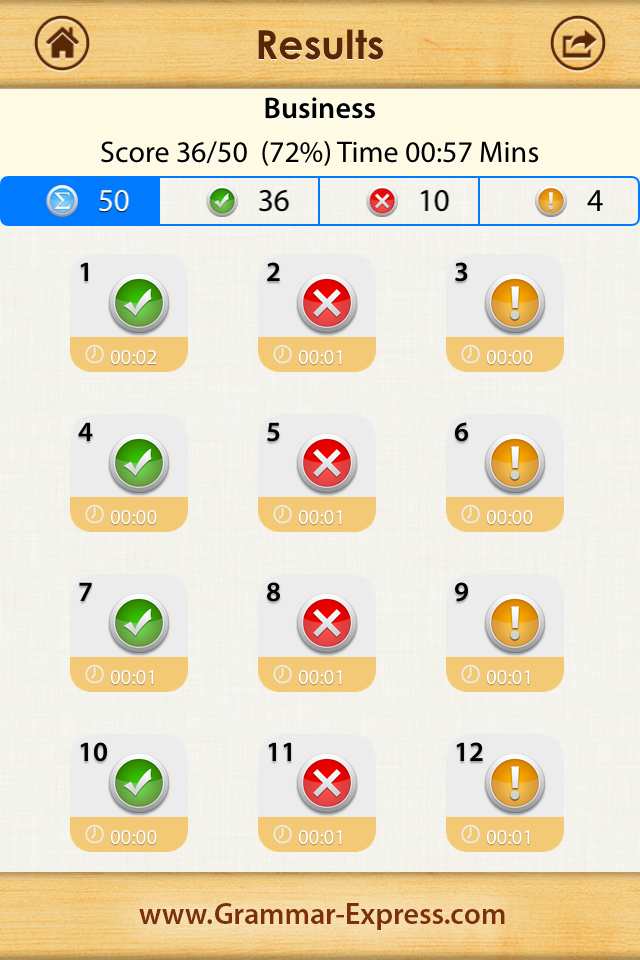Go to the home screen
Image resolution: width=640 pixels, height=960 pixels.
(x=62, y=44)
